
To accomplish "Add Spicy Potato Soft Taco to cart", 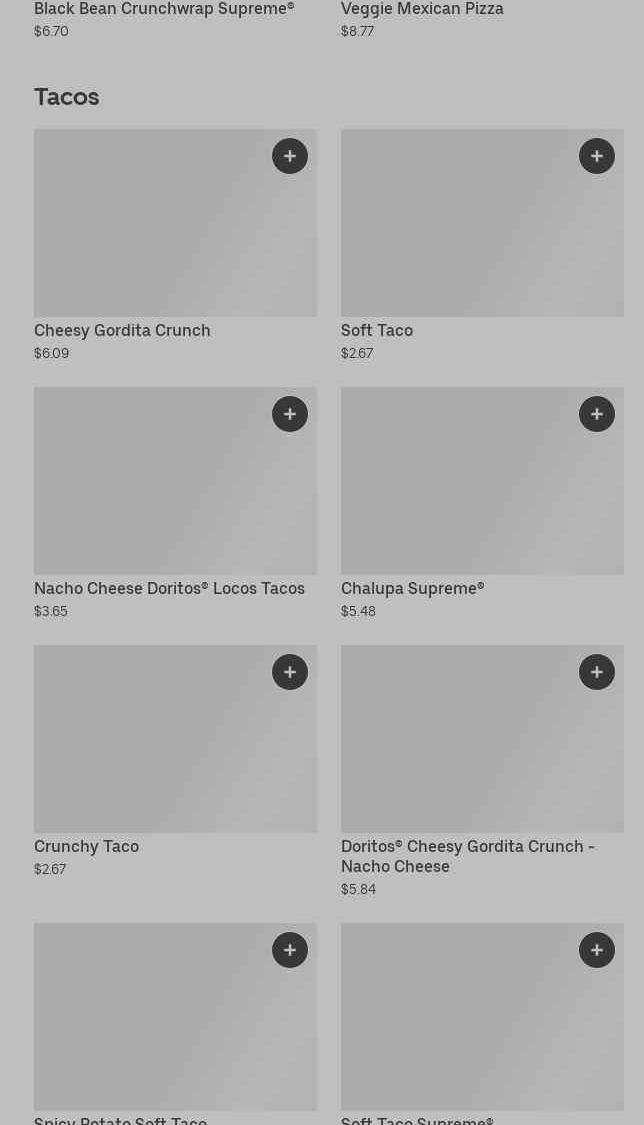I will [290, 950].
